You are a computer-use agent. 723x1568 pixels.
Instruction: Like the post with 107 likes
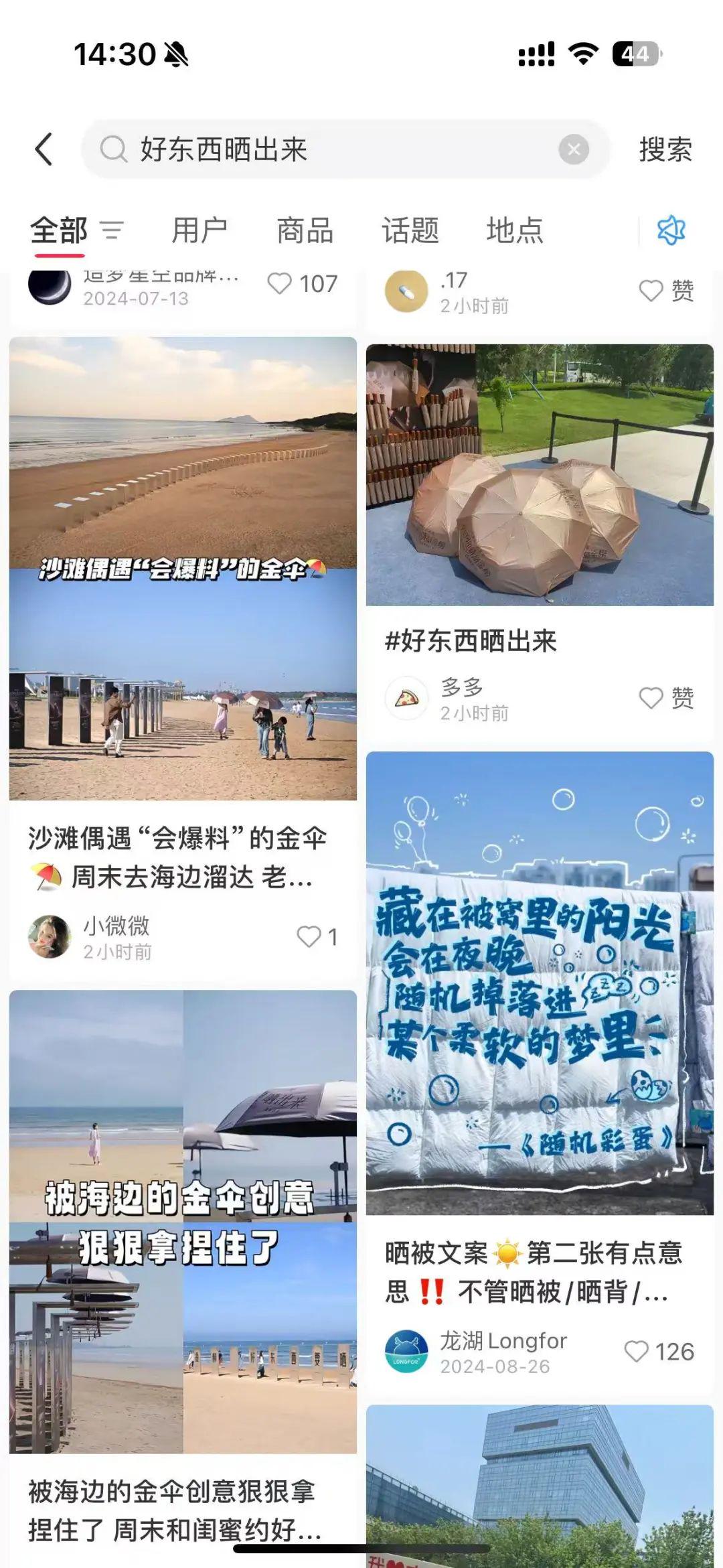(x=280, y=283)
